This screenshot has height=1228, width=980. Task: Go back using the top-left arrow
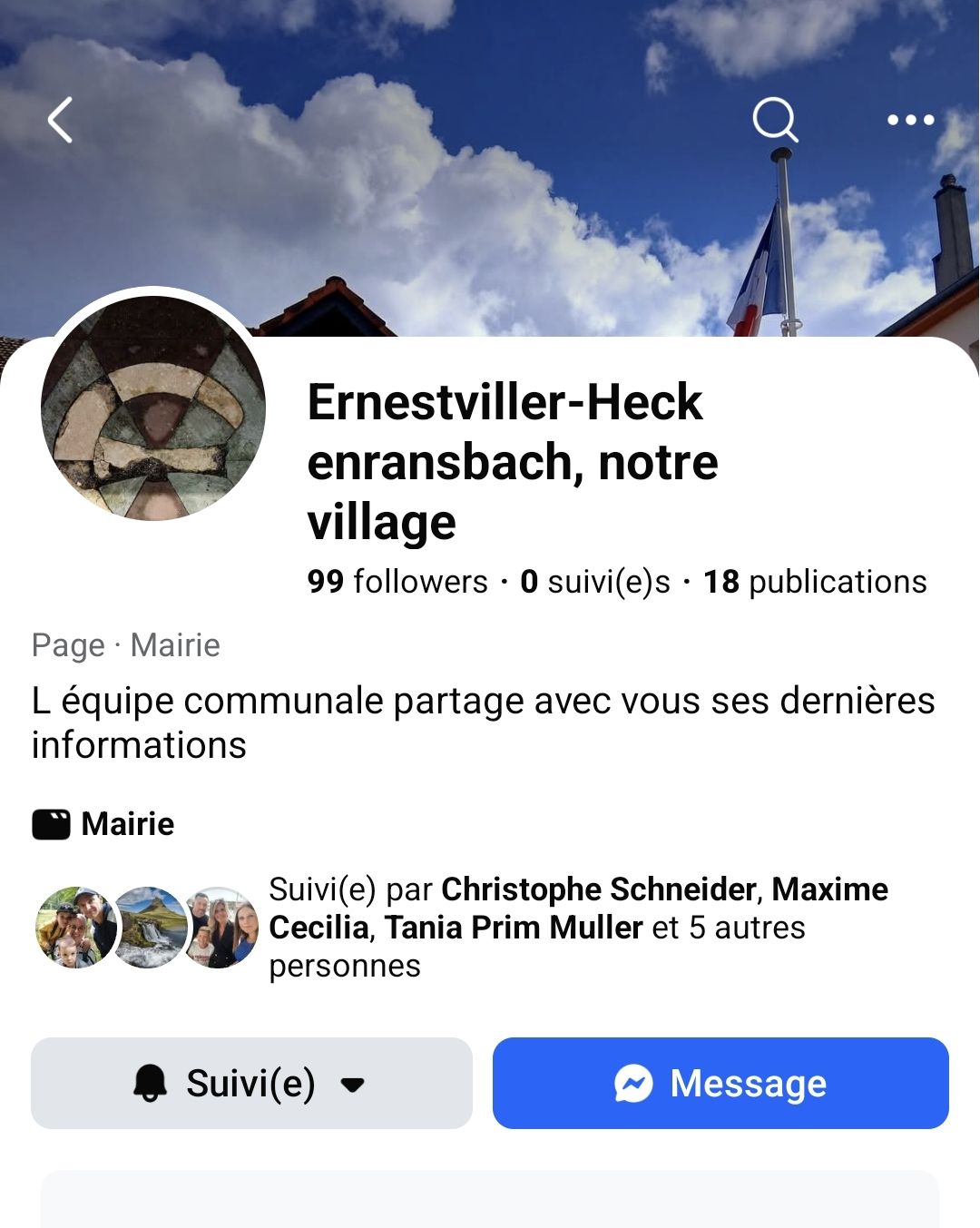(60, 121)
